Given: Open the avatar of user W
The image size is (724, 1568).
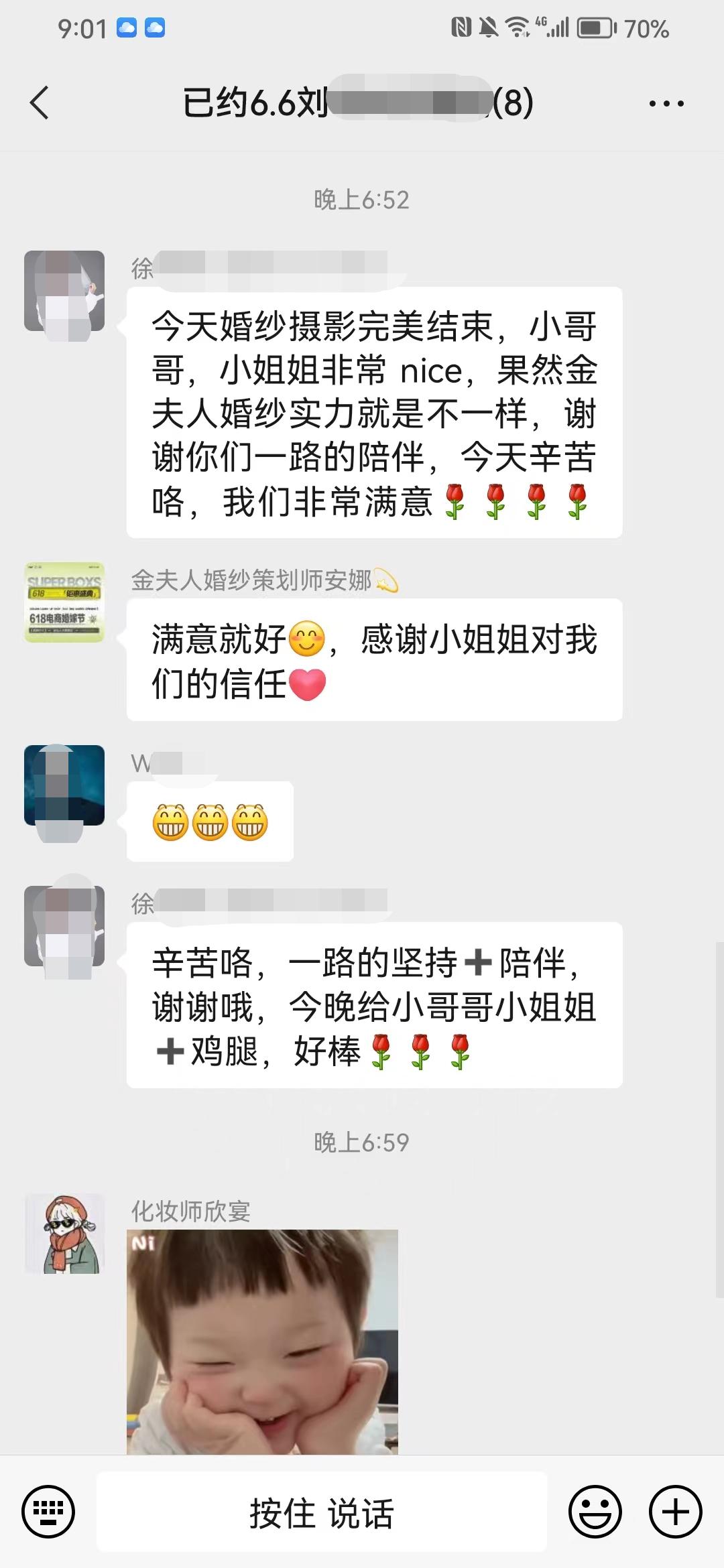Looking at the screenshot, I should tap(64, 785).
